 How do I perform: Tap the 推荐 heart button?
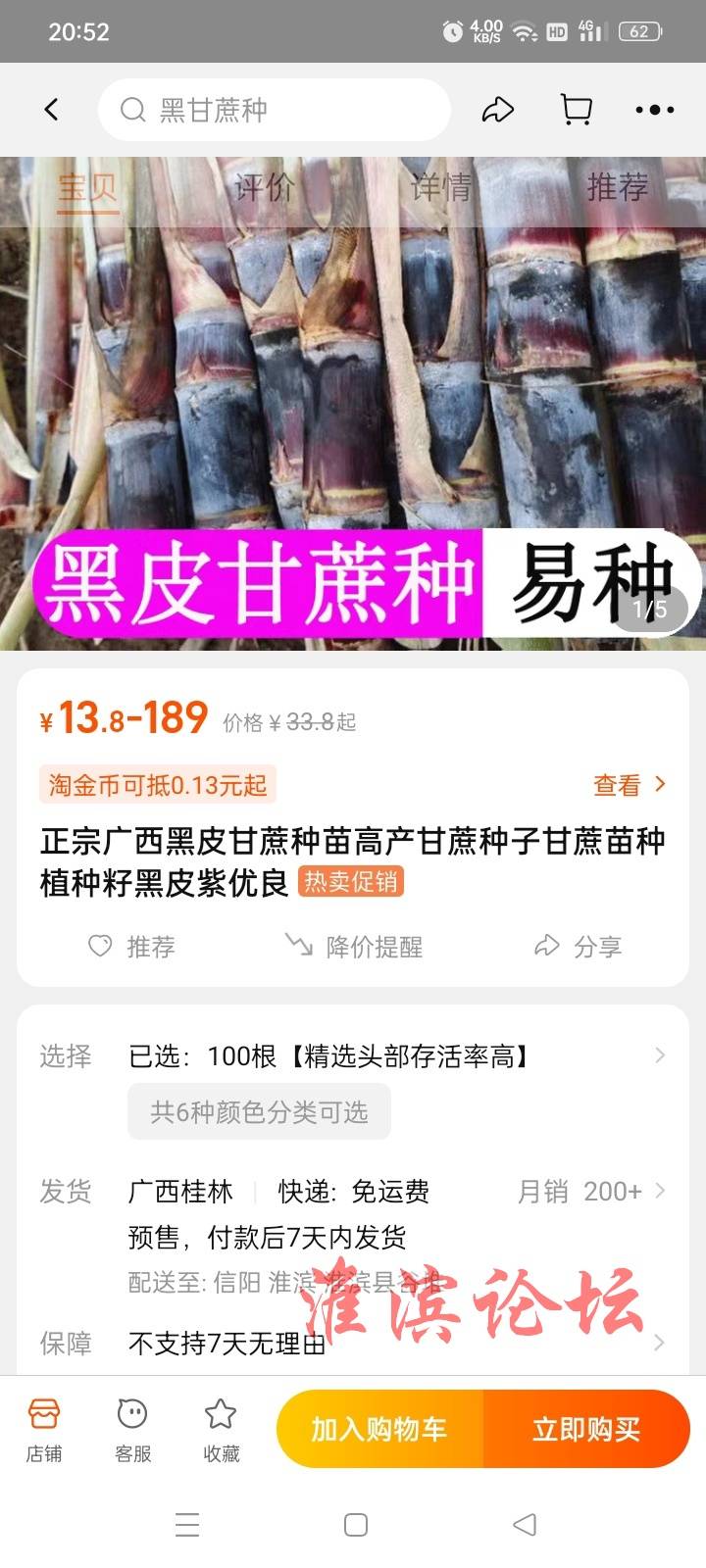131,947
